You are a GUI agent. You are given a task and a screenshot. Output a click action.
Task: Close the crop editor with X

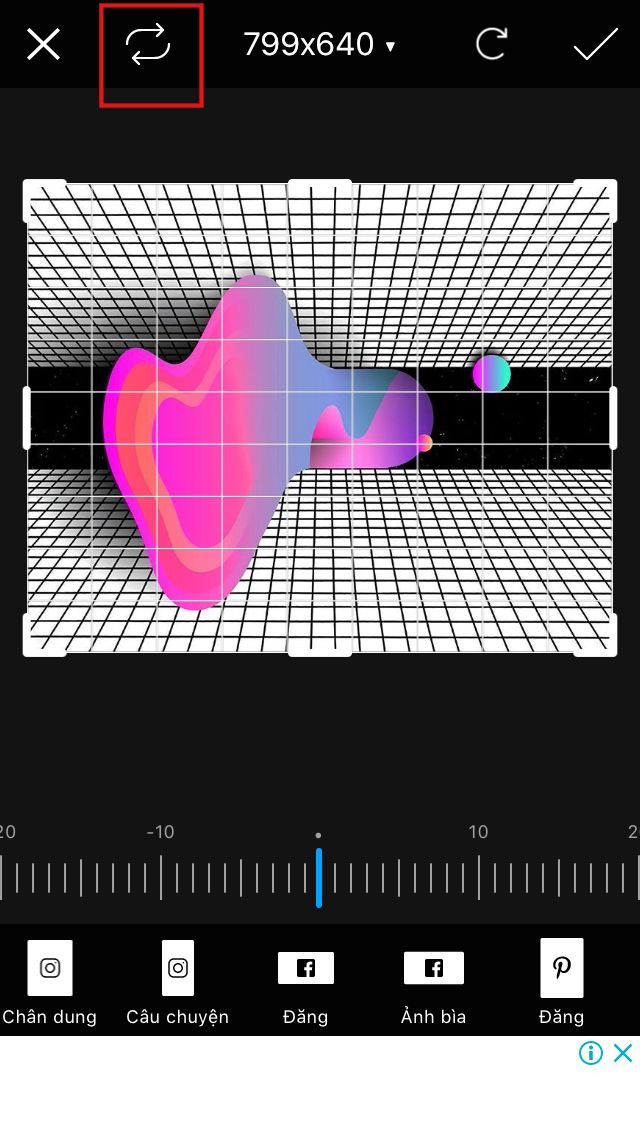(x=43, y=45)
